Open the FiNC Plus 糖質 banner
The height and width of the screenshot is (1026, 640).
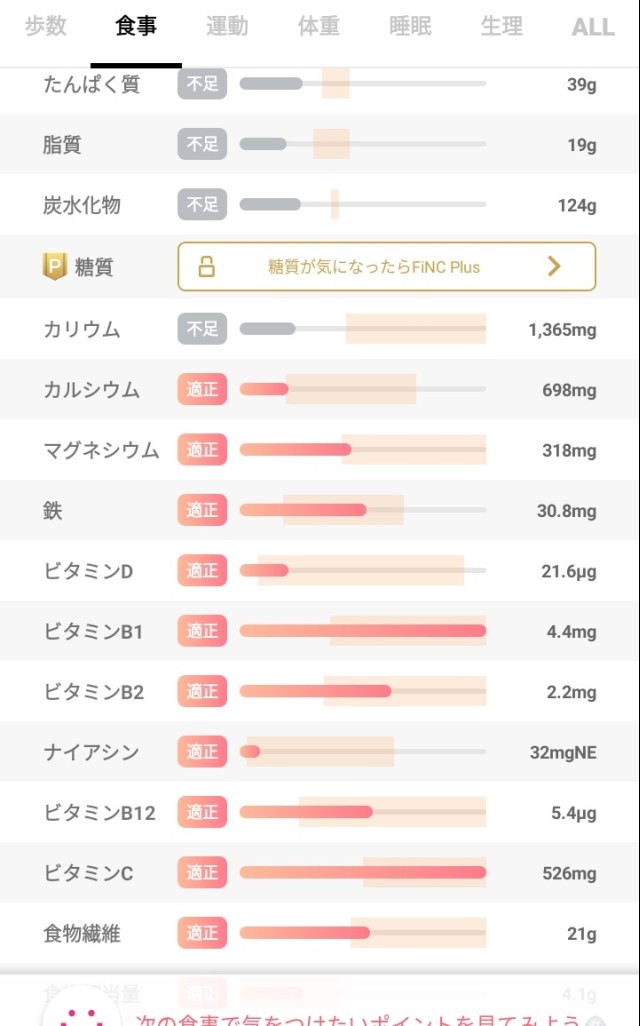click(386, 267)
